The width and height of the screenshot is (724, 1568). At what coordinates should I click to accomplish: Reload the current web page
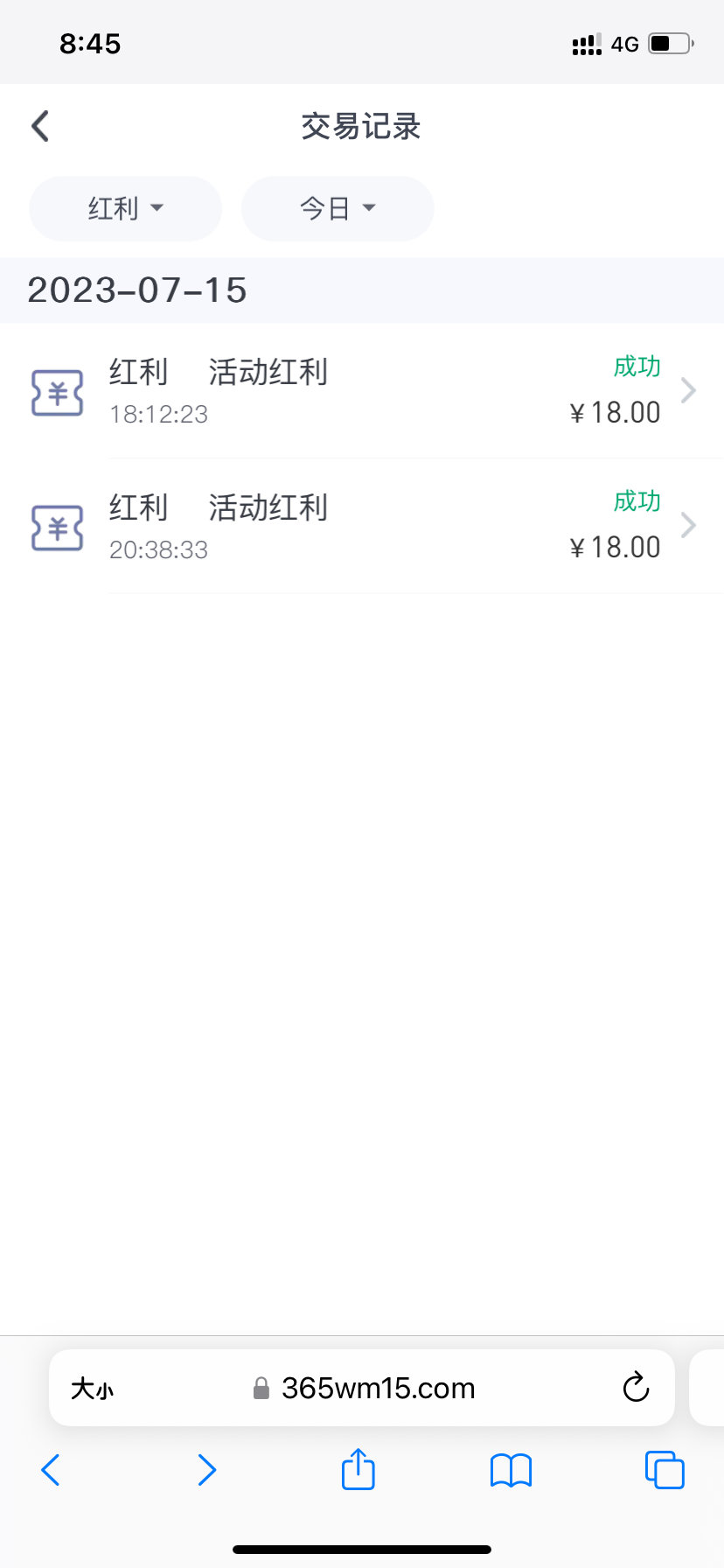click(x=636, y=1387)
